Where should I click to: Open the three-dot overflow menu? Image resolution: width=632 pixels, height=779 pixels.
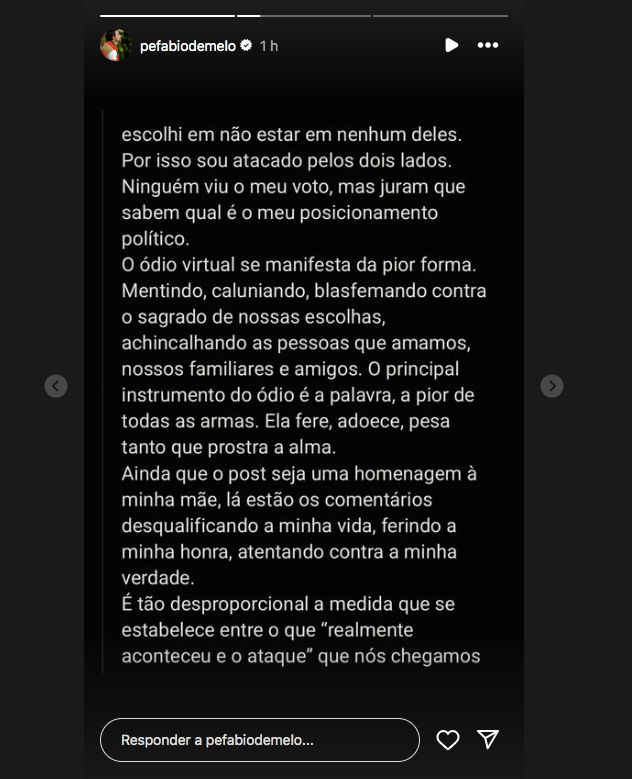pyautogui.click(x=487, y=45)
